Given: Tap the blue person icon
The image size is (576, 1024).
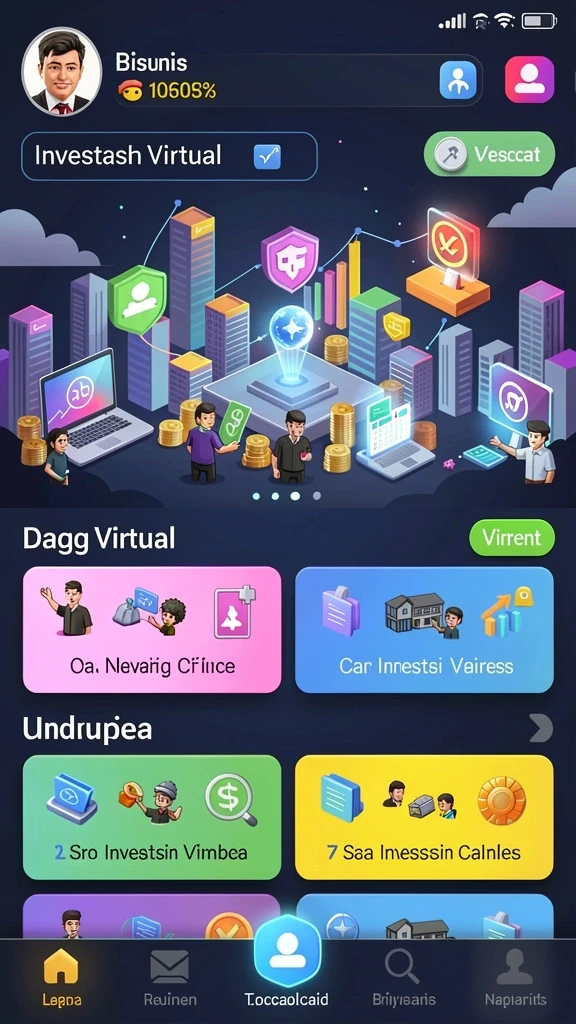Looking at the screenshot, I should click(458, 80).
